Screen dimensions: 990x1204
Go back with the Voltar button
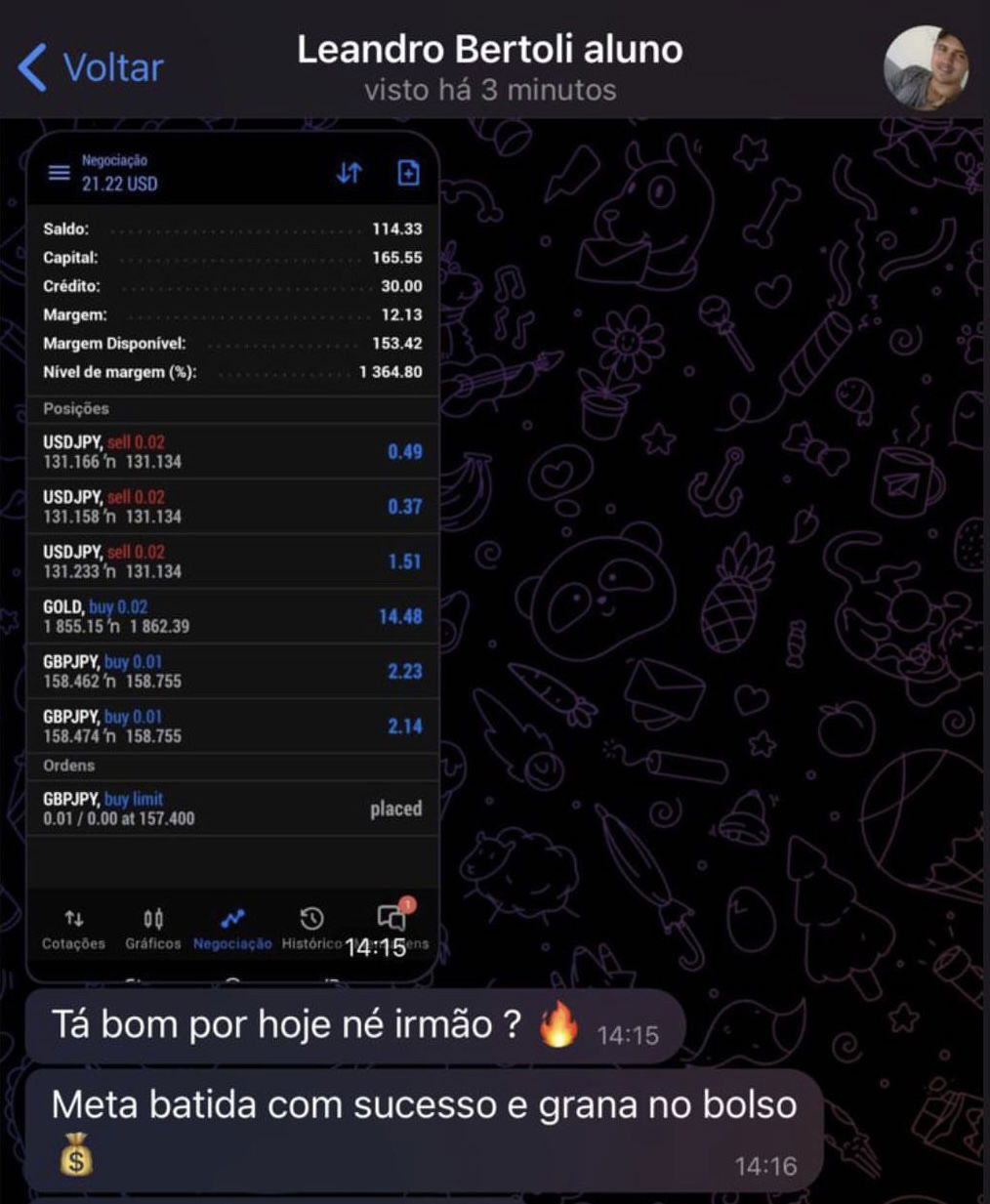(x=91, y=67)
